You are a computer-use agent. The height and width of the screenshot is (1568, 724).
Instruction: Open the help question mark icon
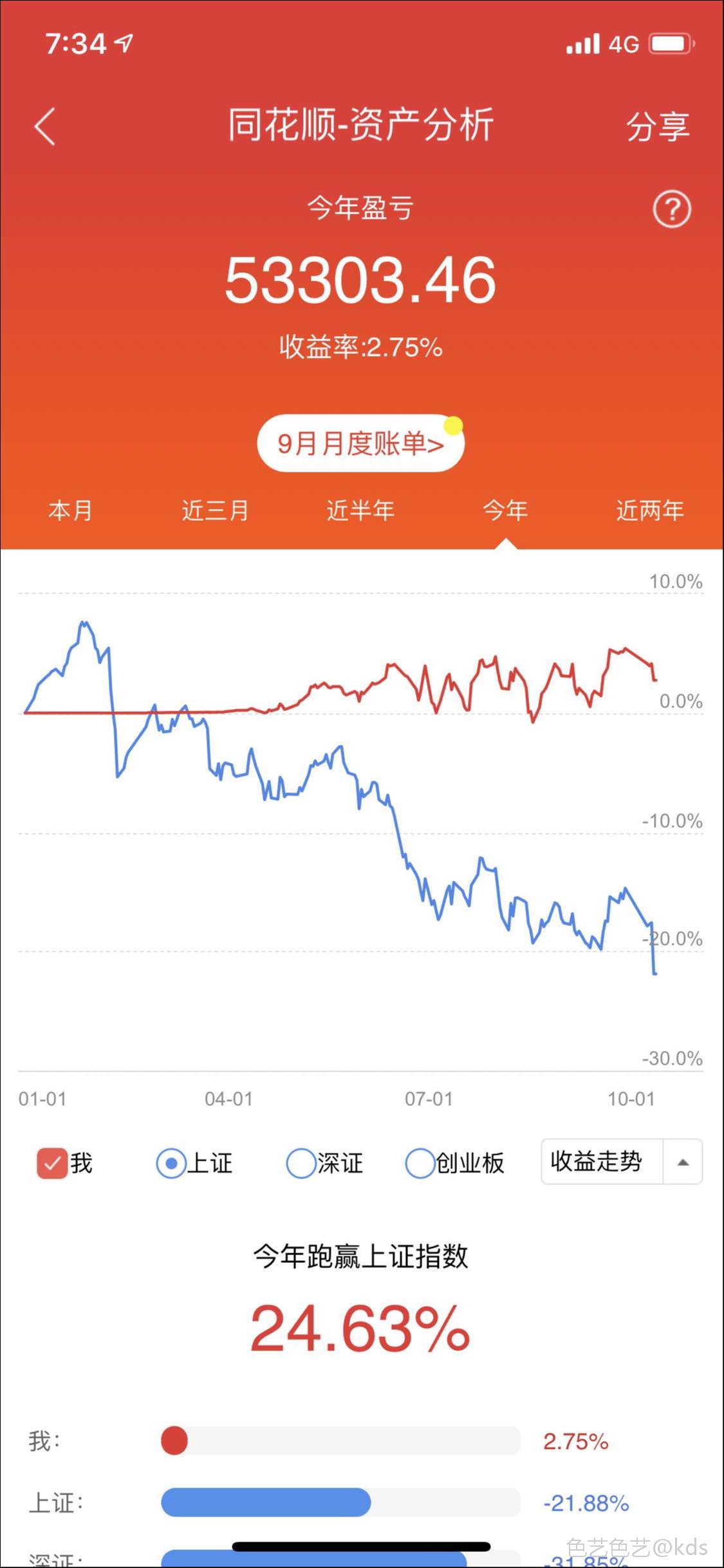(671, 208)
